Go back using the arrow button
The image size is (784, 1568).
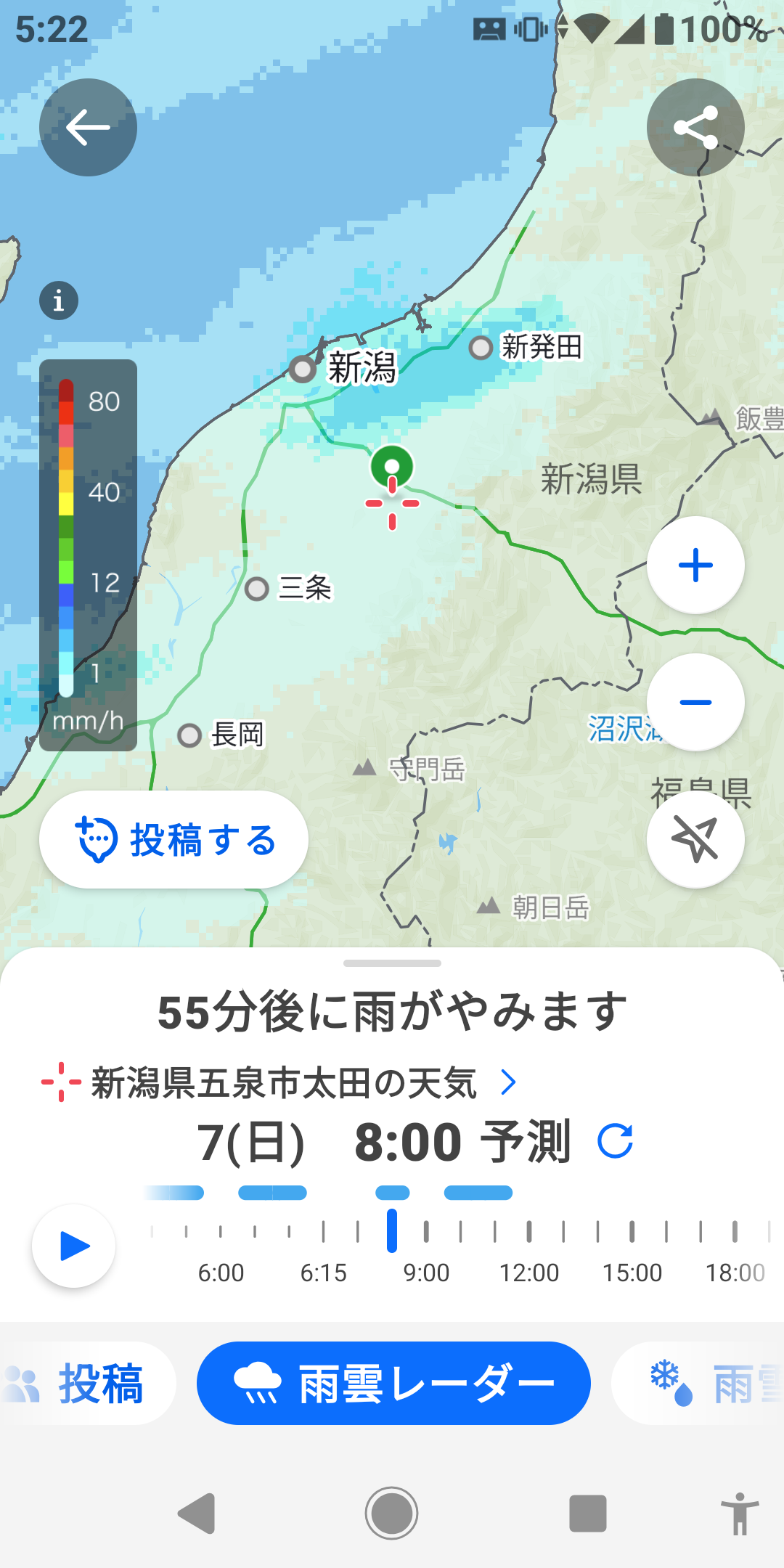(88, 128)
